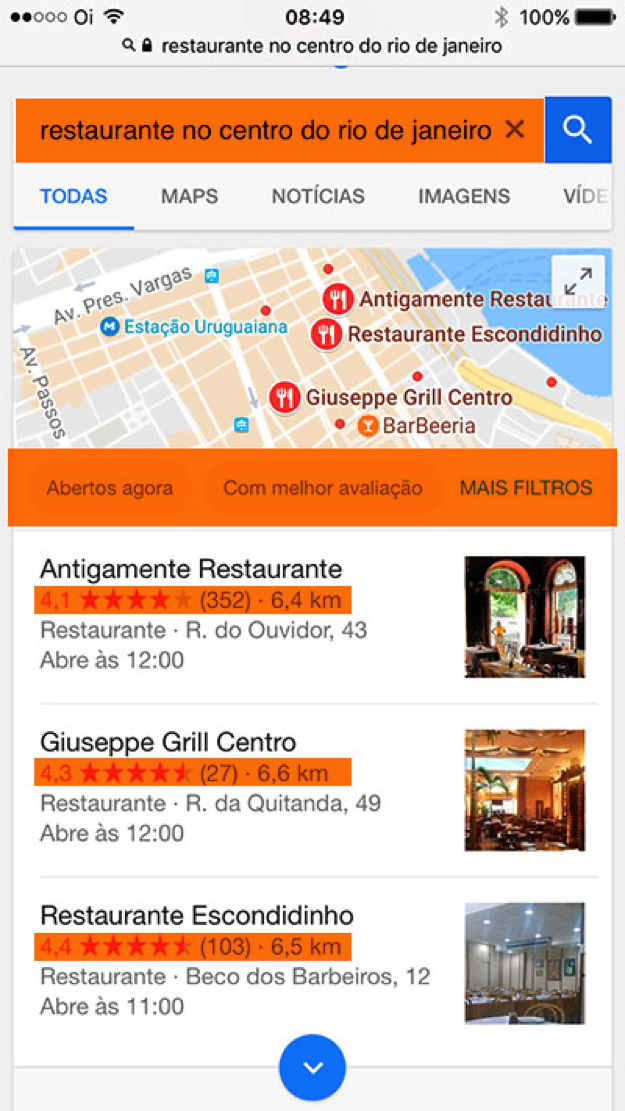
Task: Open MAIS FILTROS options
Action: (x=526, y=488)
